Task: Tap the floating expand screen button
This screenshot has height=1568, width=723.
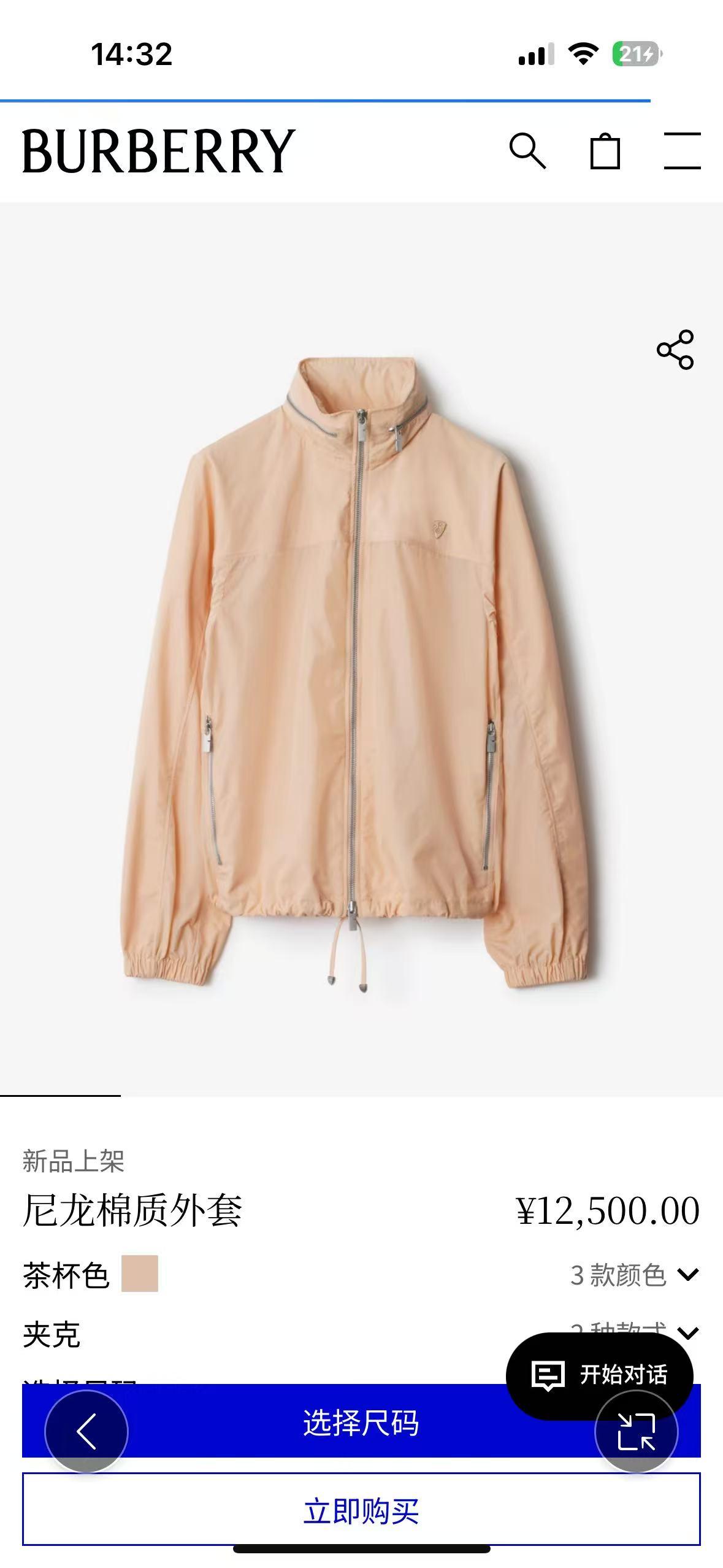Action: (x=636, y=1432)
